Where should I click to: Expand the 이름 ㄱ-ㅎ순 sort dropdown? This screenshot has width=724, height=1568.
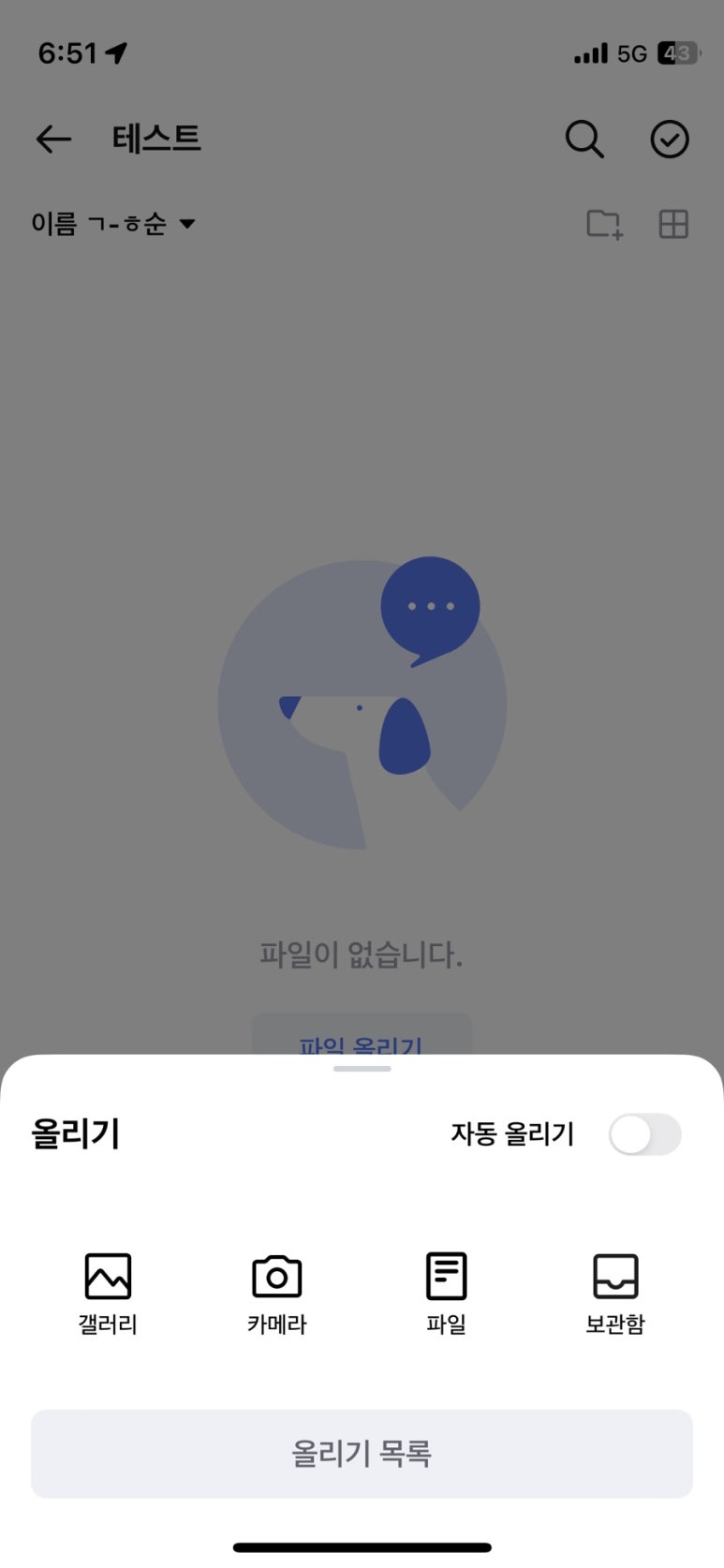113,224
